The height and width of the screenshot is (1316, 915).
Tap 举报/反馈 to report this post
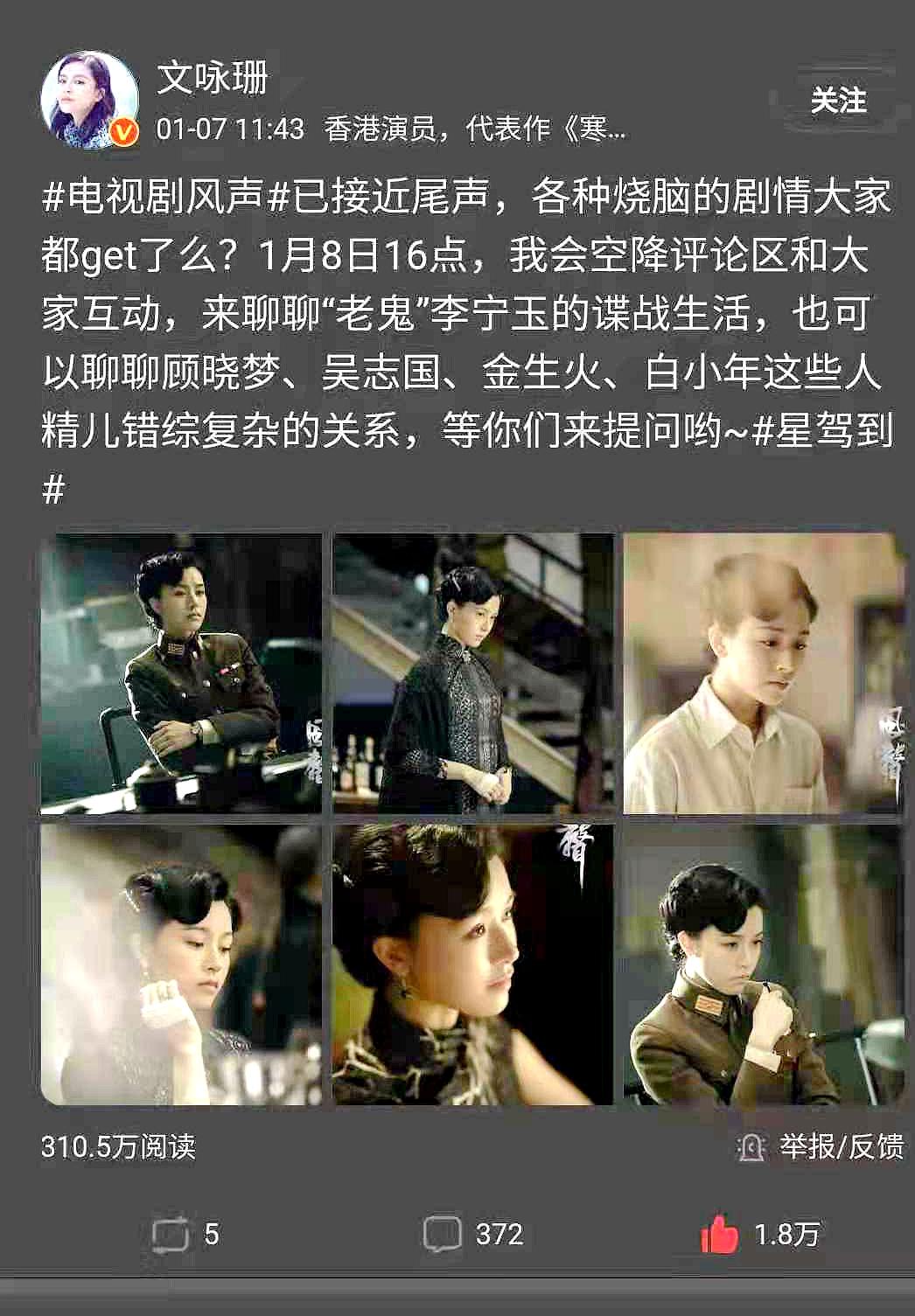820,1146
